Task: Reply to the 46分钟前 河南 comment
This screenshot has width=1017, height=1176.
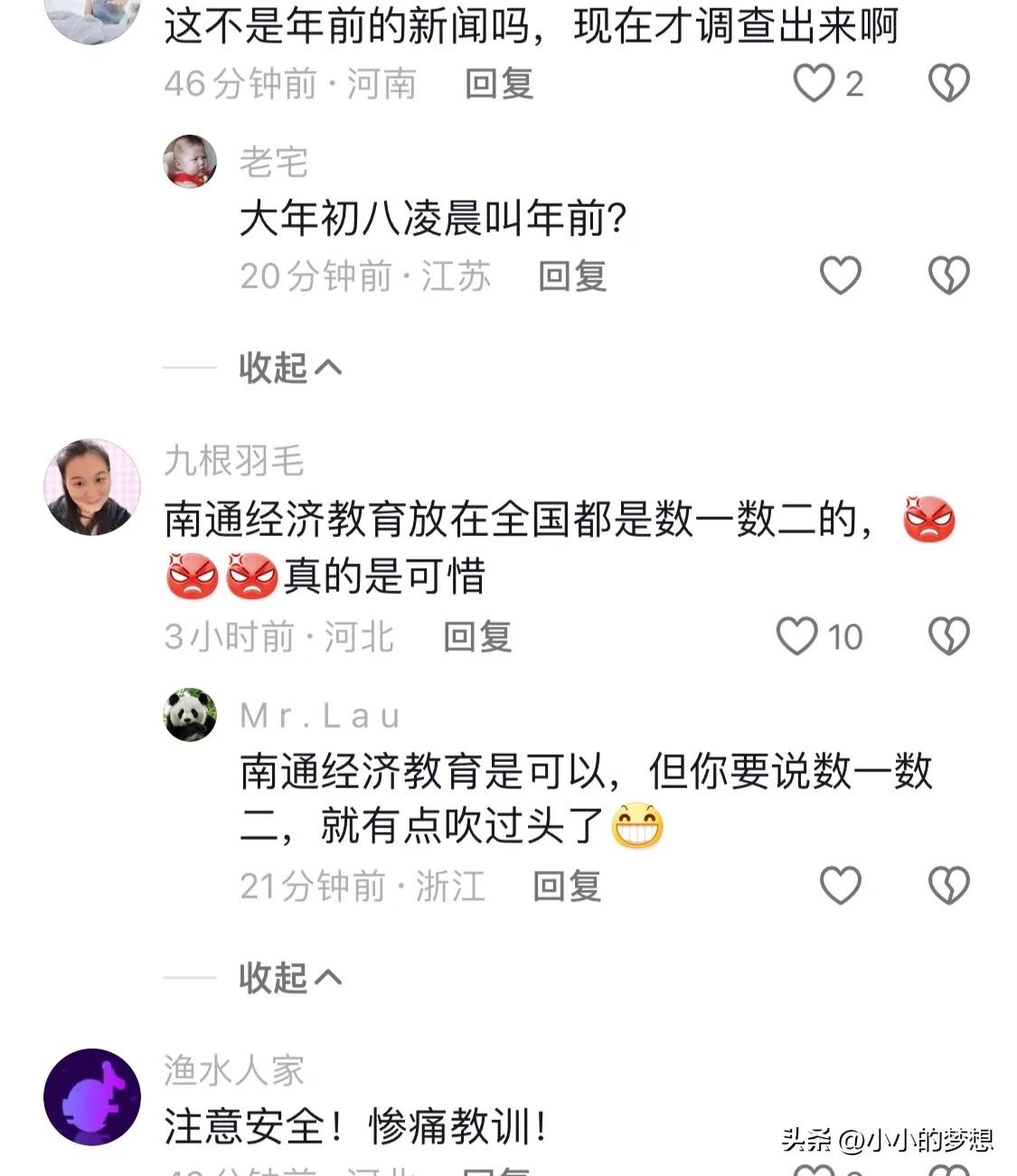Action: [x=498, y=84]
